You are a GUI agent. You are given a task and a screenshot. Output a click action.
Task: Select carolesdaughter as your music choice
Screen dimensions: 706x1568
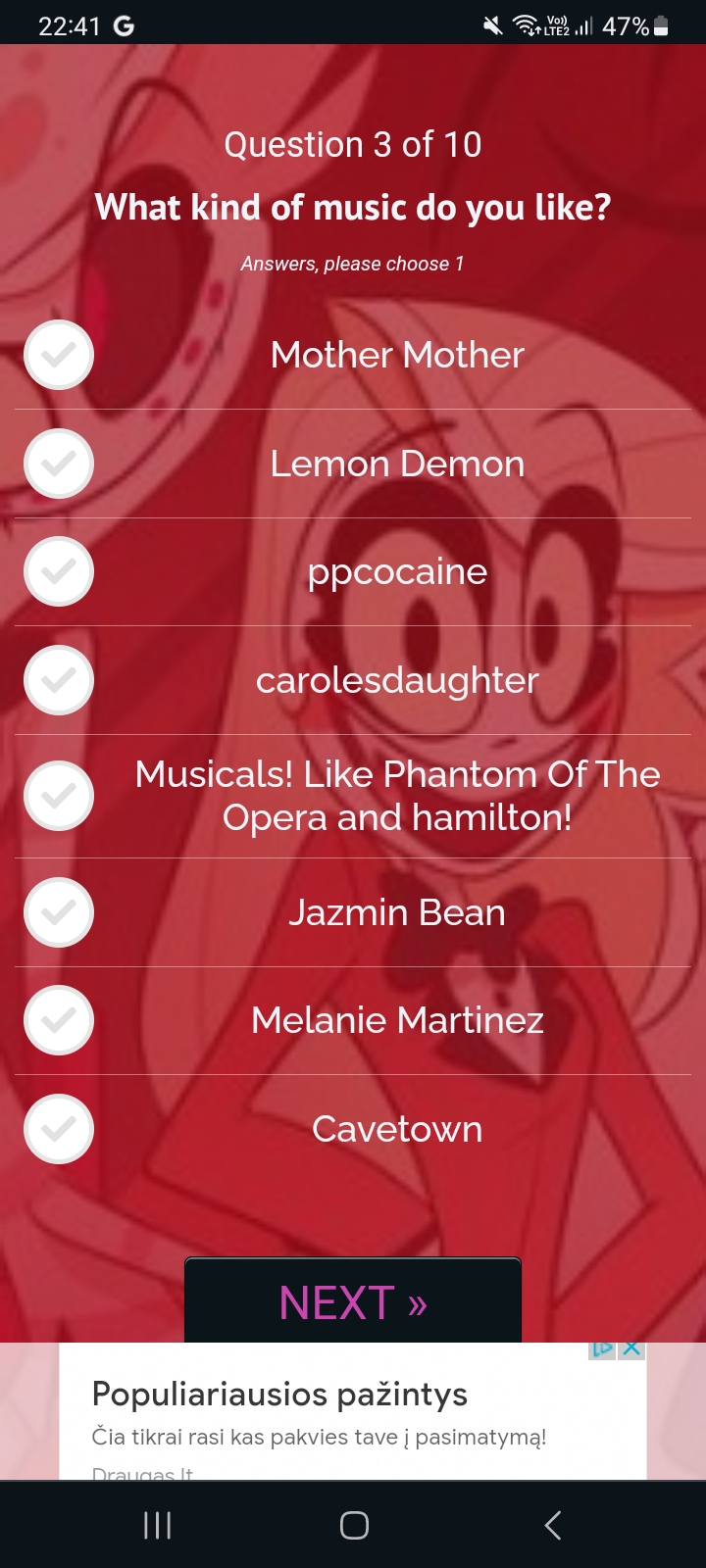(x=353, y=680)
